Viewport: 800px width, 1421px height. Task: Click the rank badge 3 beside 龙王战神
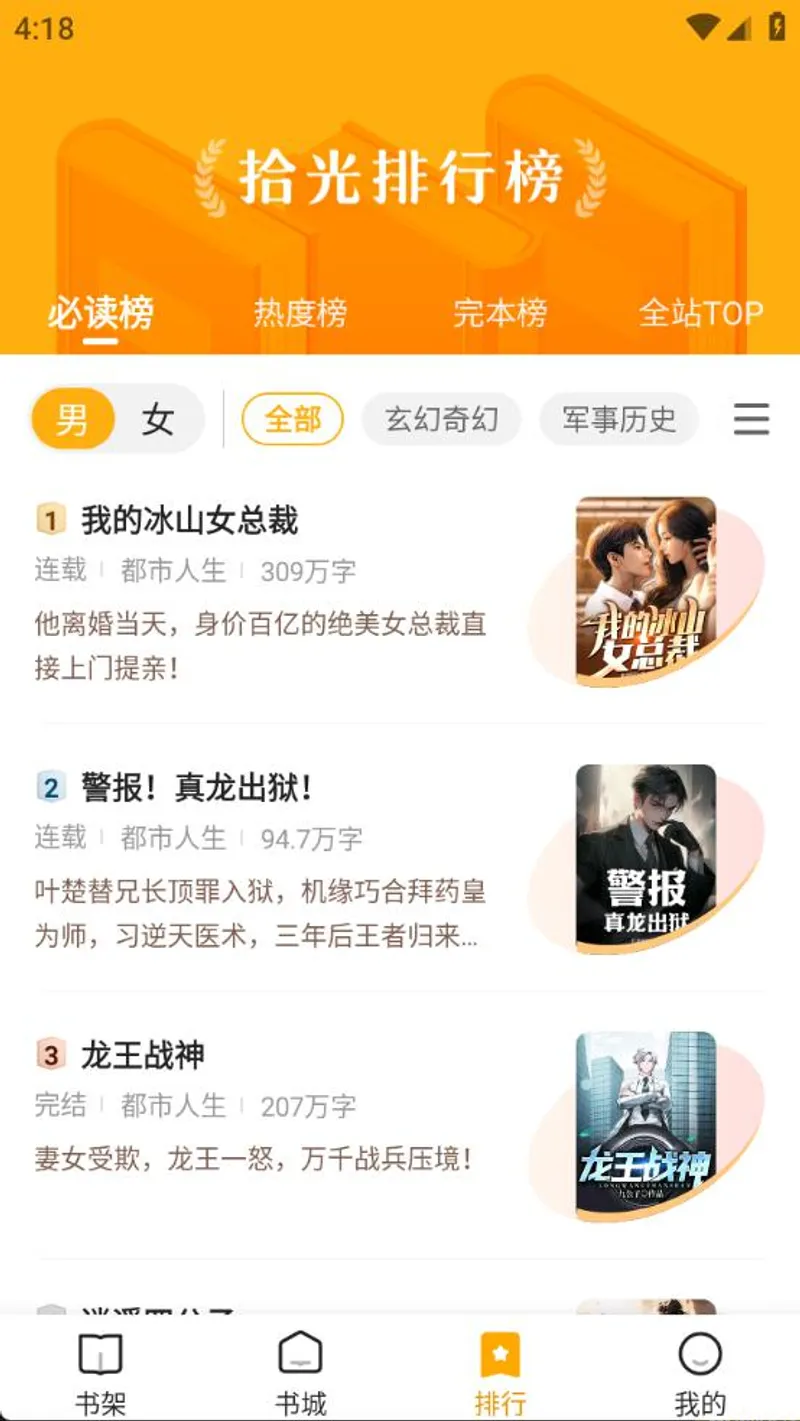pos(48,1055)
